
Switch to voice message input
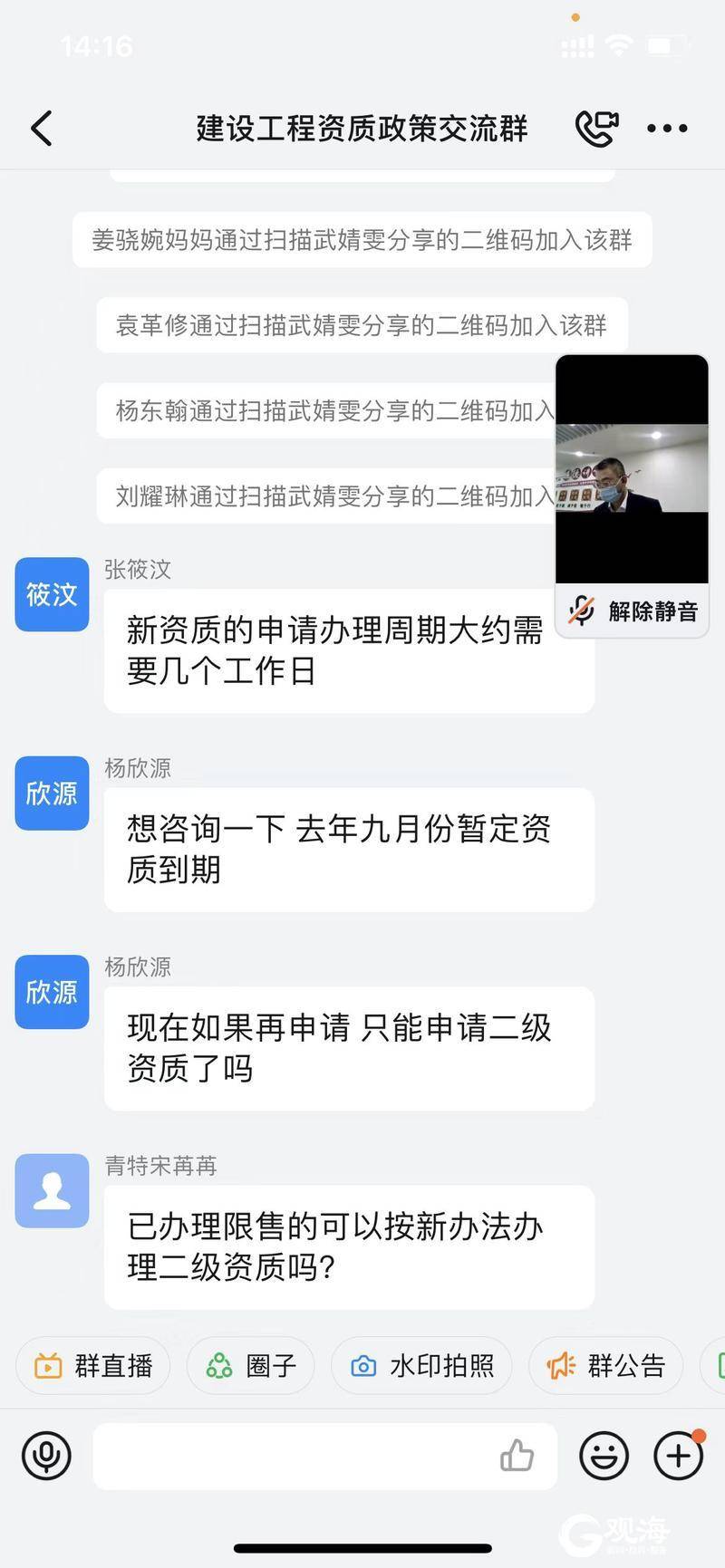46,1456
